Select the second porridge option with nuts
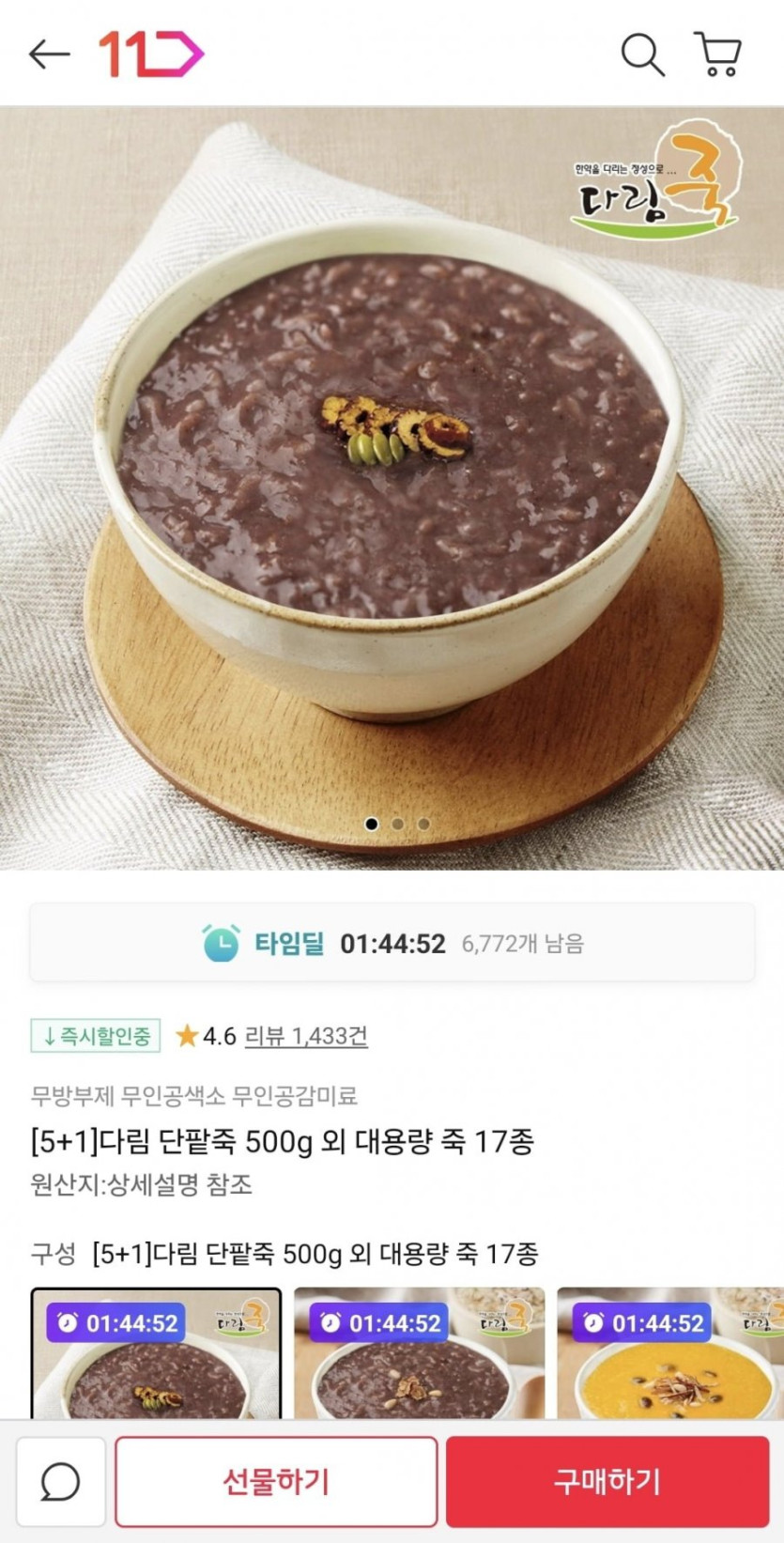Viewport: 784px width, 1543px height. coord(419,1354)
